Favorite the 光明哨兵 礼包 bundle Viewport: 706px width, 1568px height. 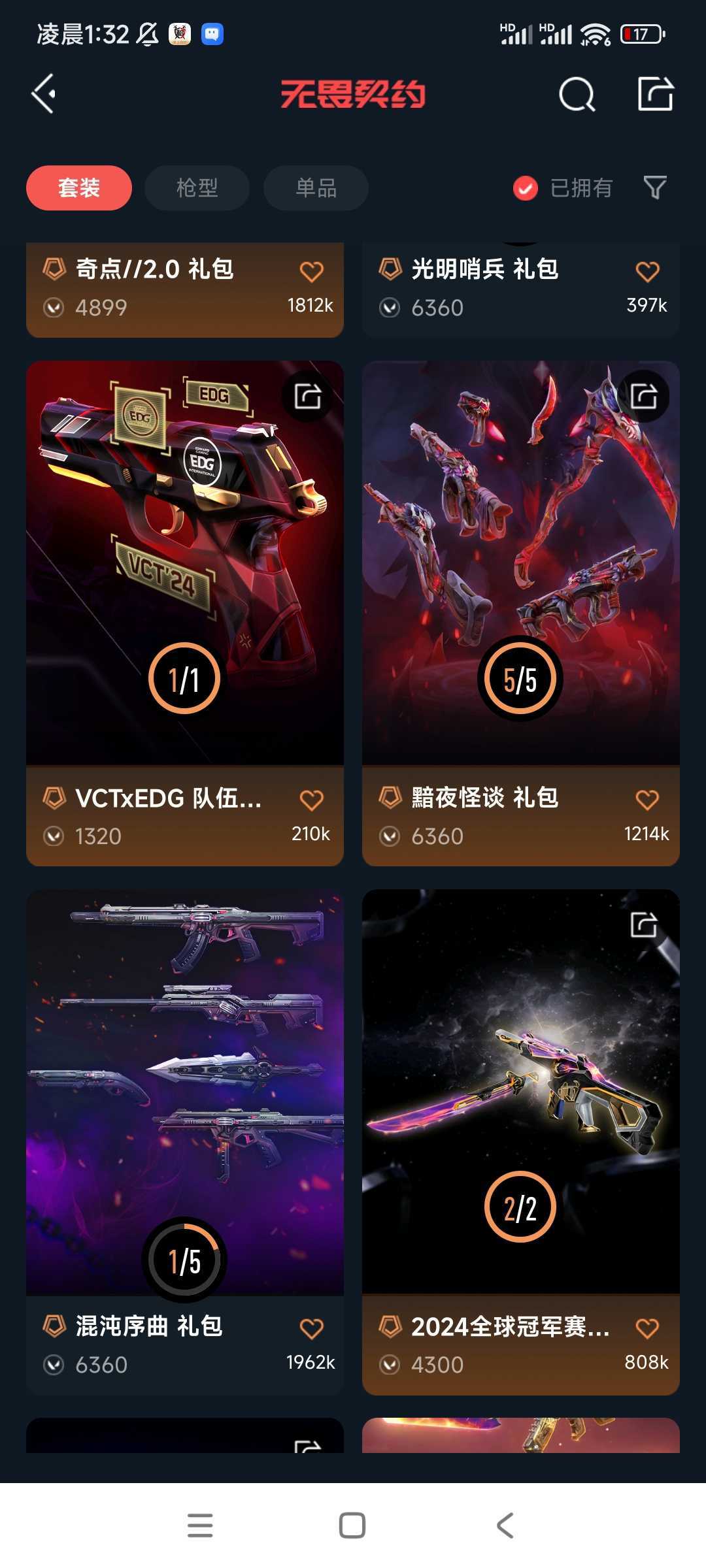click(648, 271)
